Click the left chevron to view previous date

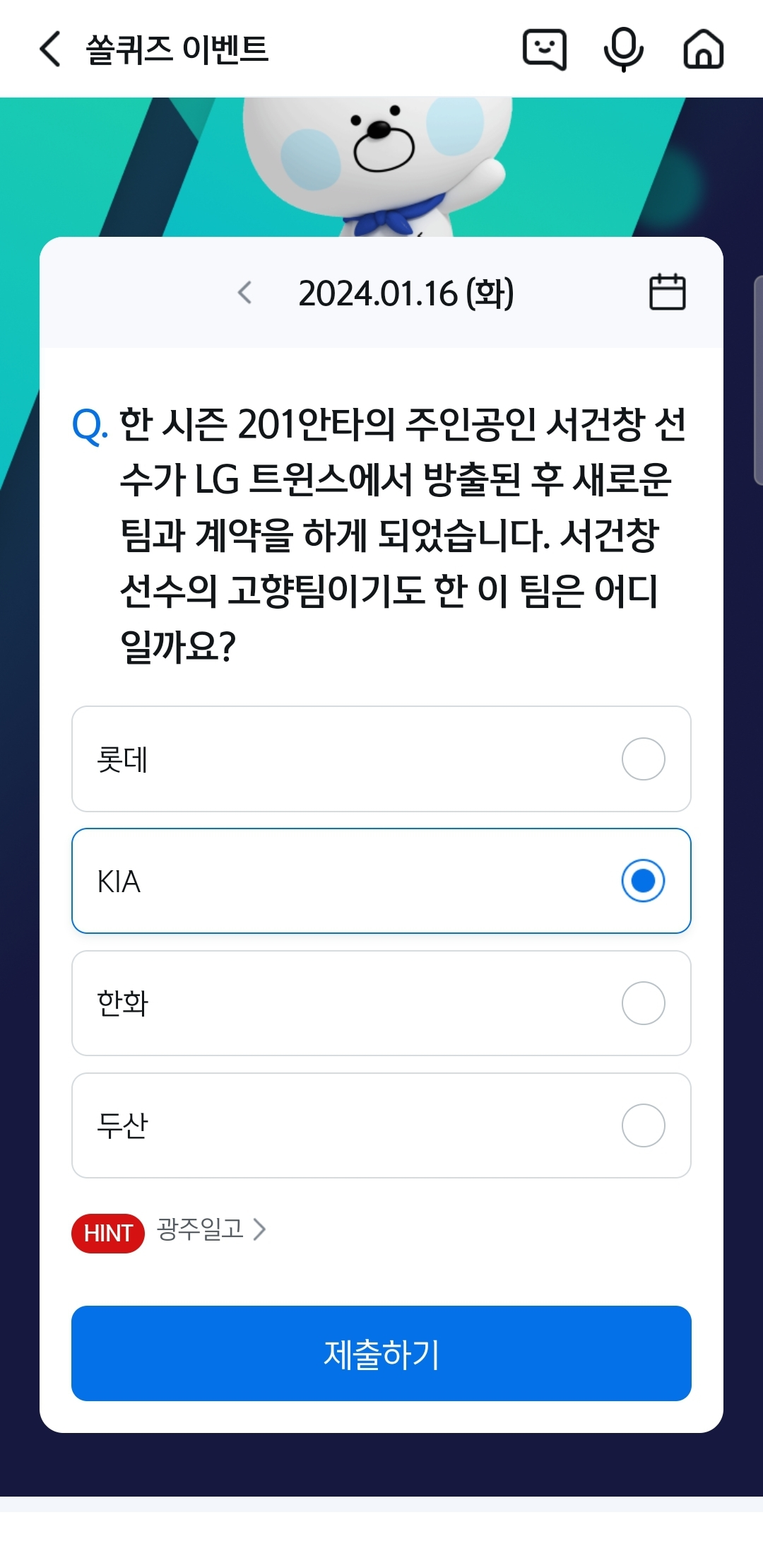tap(245, 293)
